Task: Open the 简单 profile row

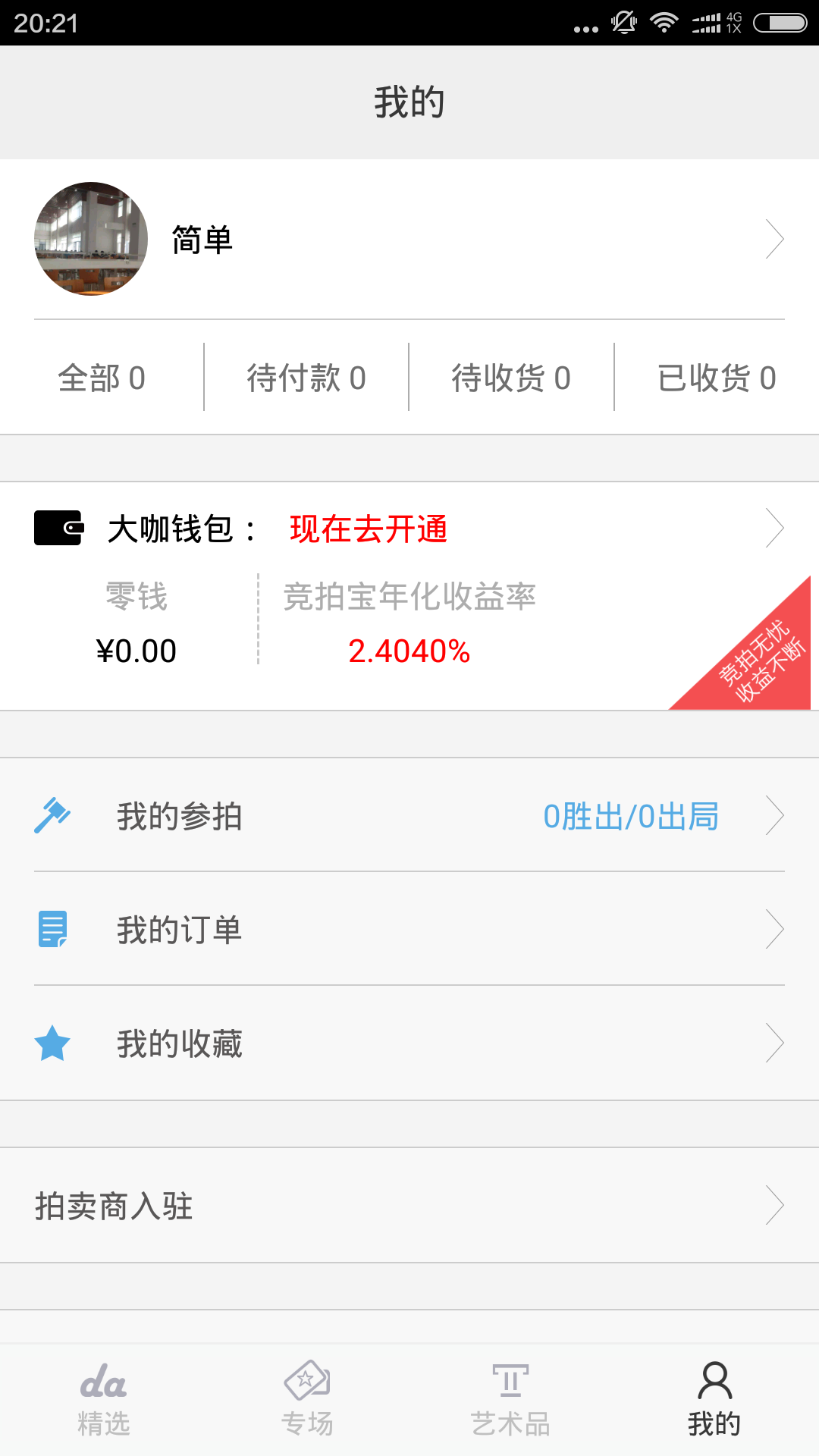Action: tap(409, 240)
